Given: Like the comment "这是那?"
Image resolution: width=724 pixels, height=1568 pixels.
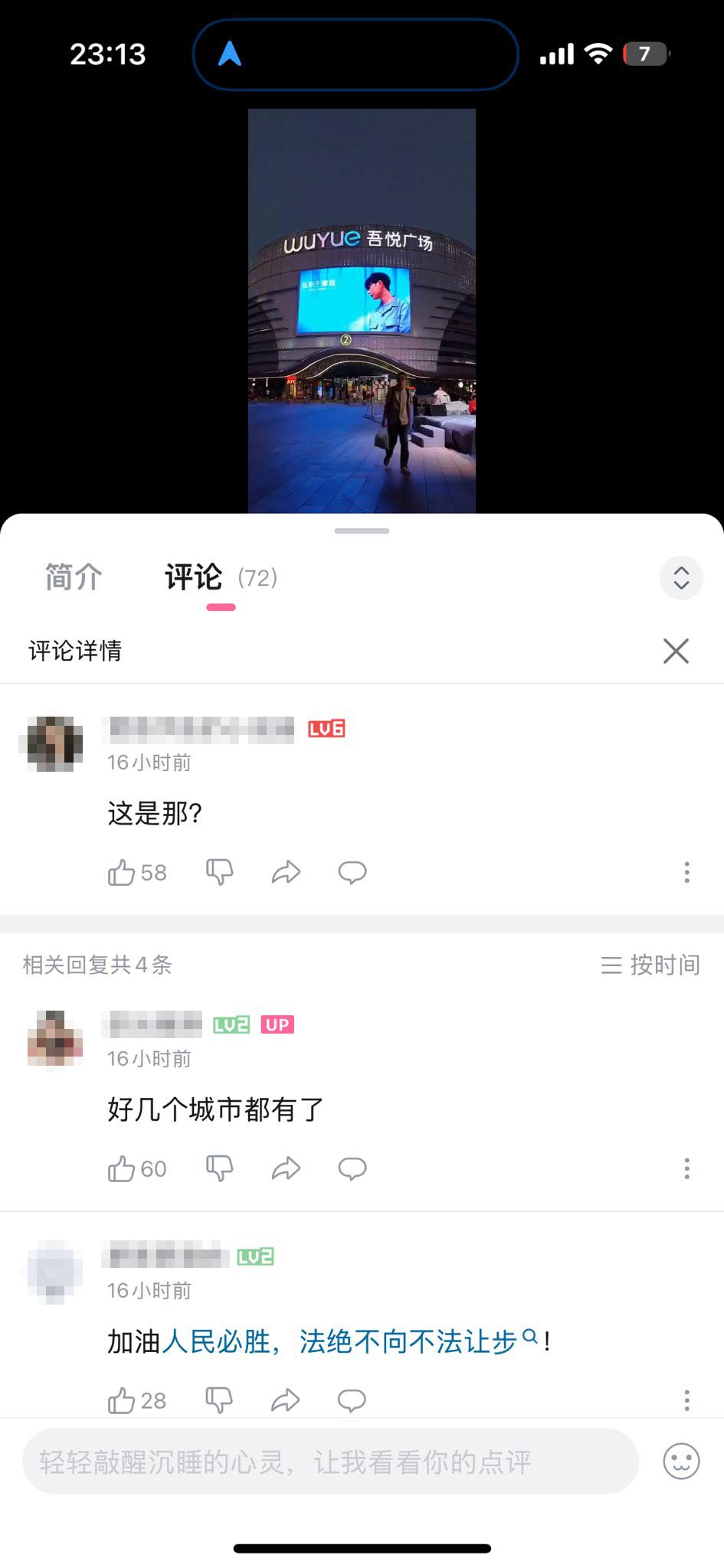Looking at the screenshot, I should pyautogui.click(x=122, y=872).
